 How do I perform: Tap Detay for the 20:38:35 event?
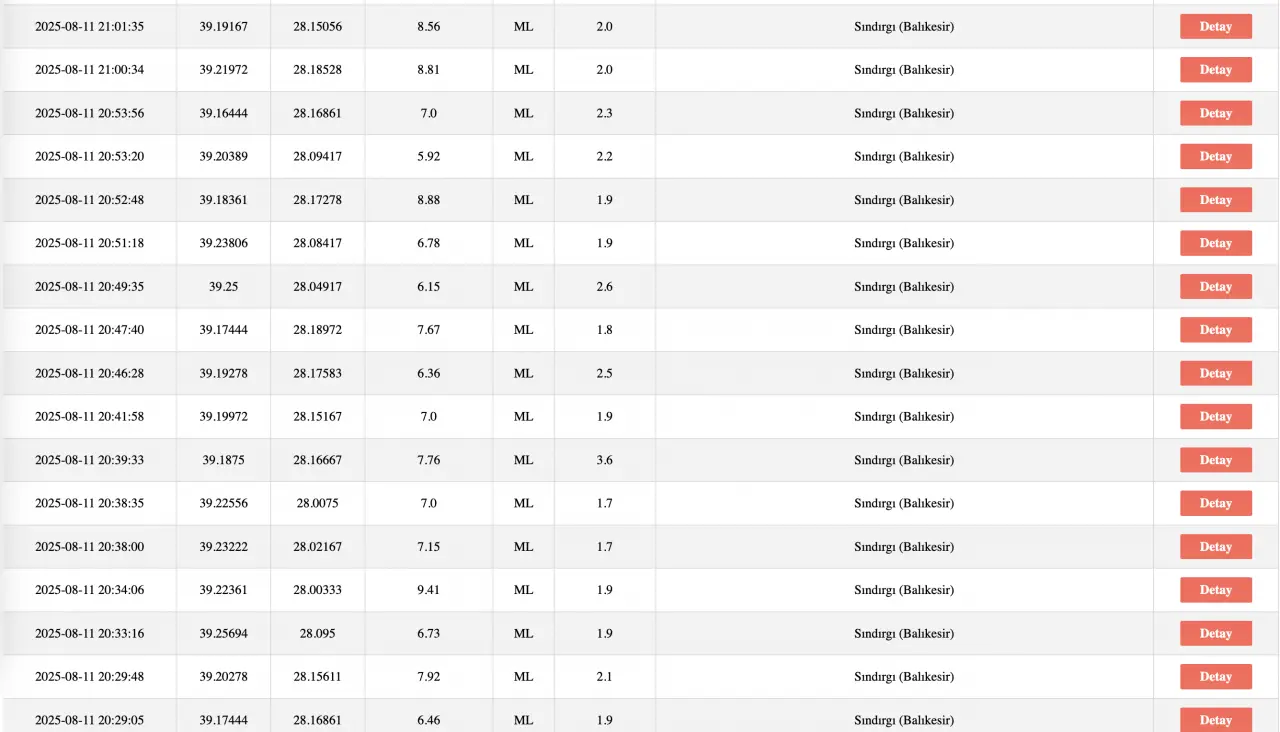pos(1215,503)
